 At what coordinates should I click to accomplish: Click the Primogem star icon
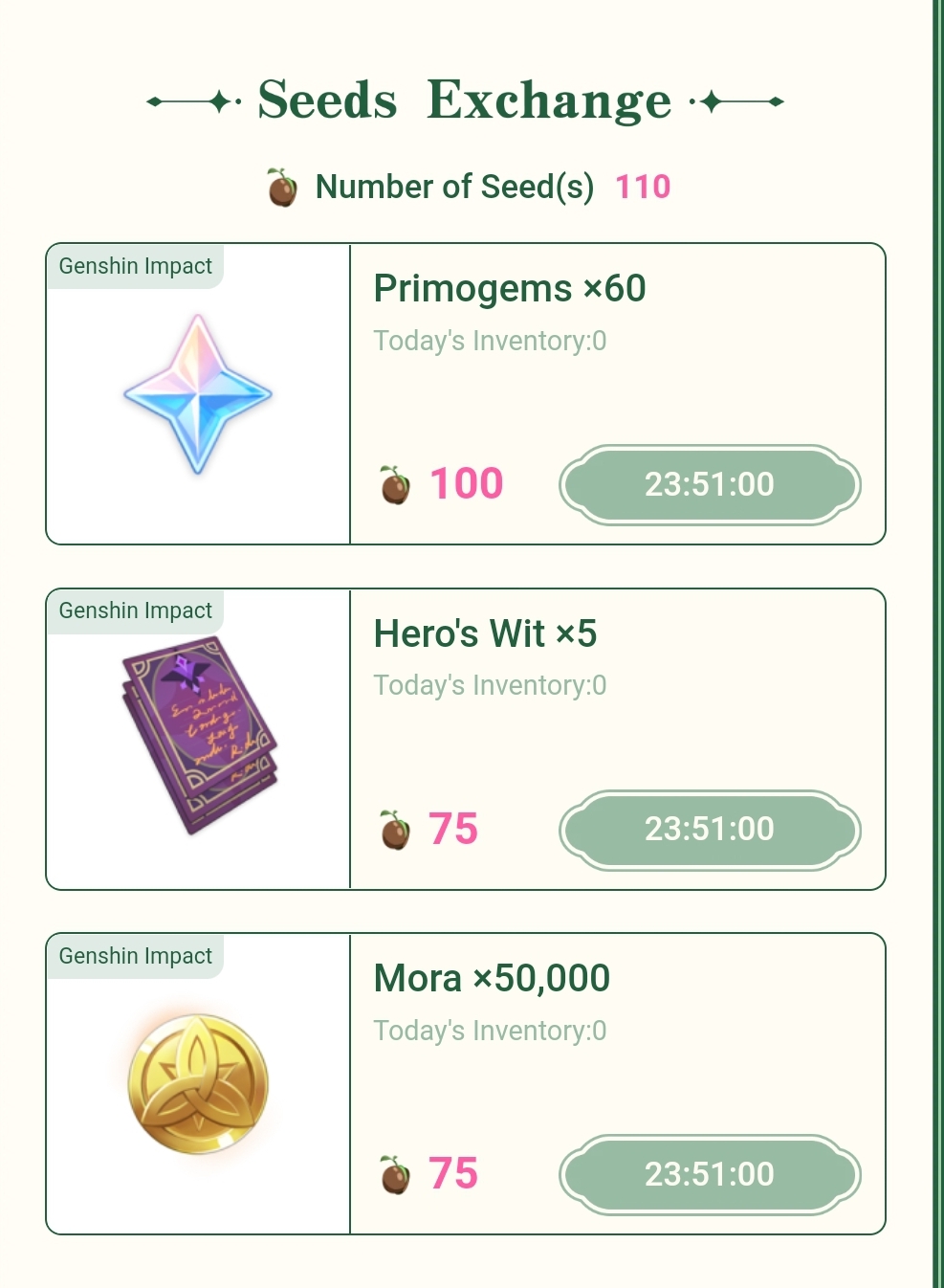pyautogui.click(x=198, y=395)
